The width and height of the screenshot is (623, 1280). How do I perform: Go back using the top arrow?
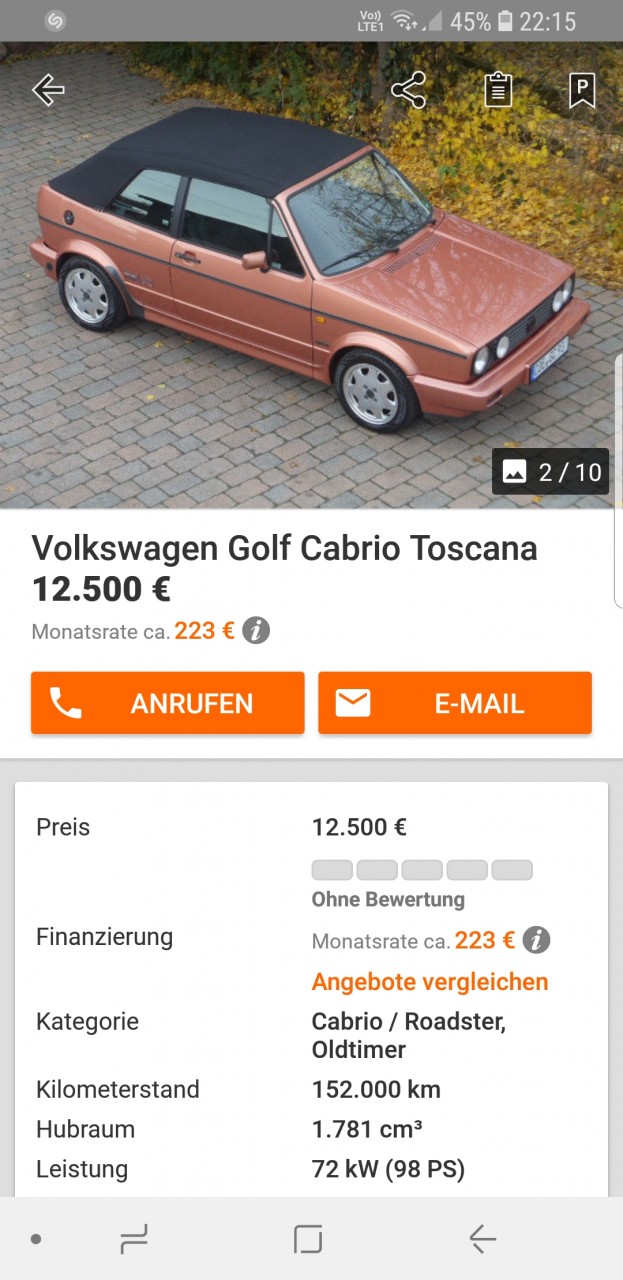click(48, 90)
